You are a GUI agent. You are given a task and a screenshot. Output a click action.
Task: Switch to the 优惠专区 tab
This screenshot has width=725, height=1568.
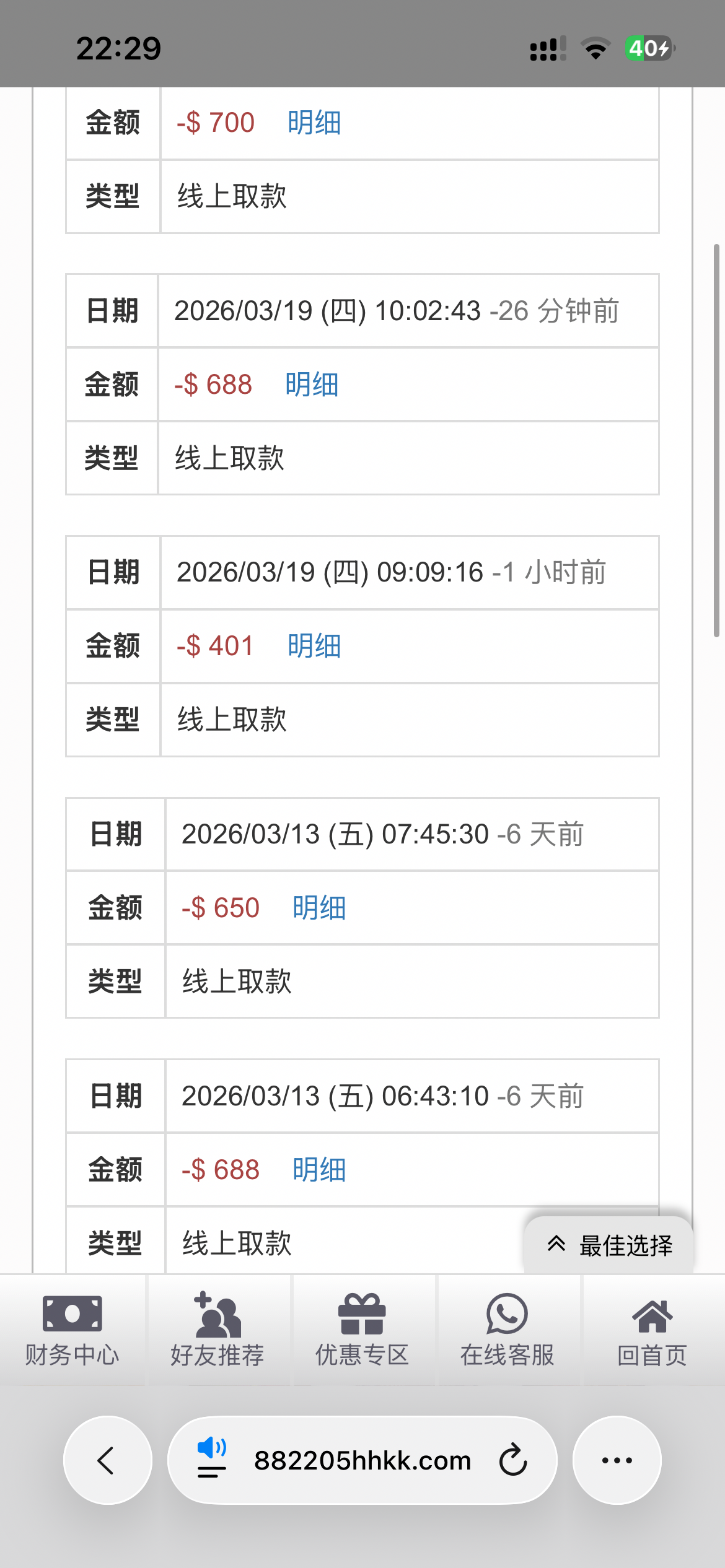pos(362,1330)
